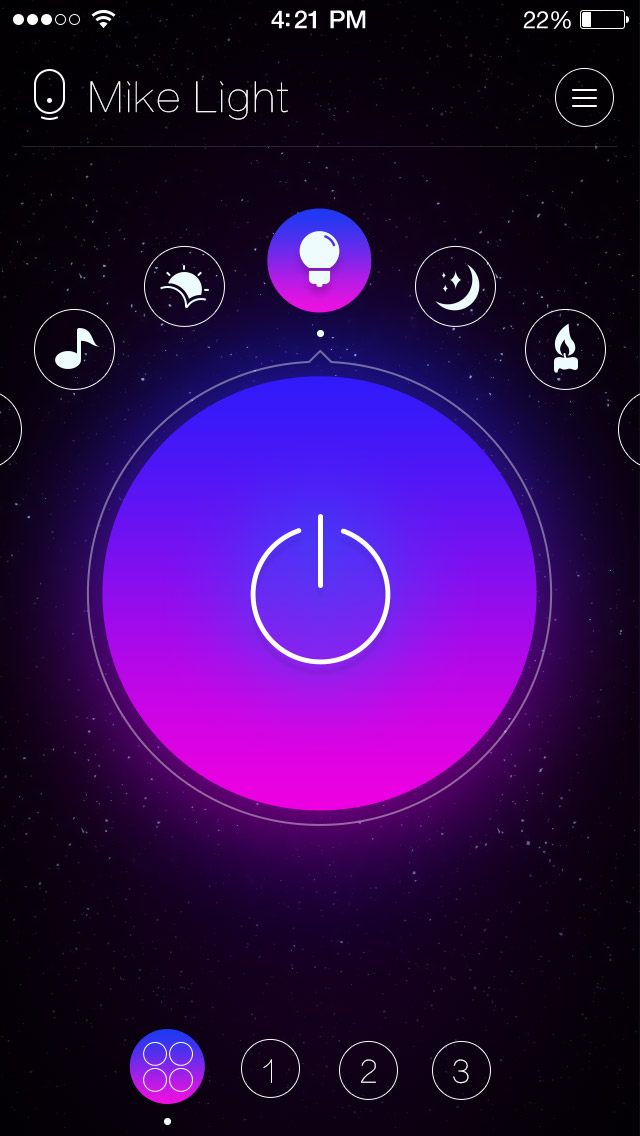Select the all-lights group button
The width and height of the screenshot is (640, 1136).
click(167, 1066)
